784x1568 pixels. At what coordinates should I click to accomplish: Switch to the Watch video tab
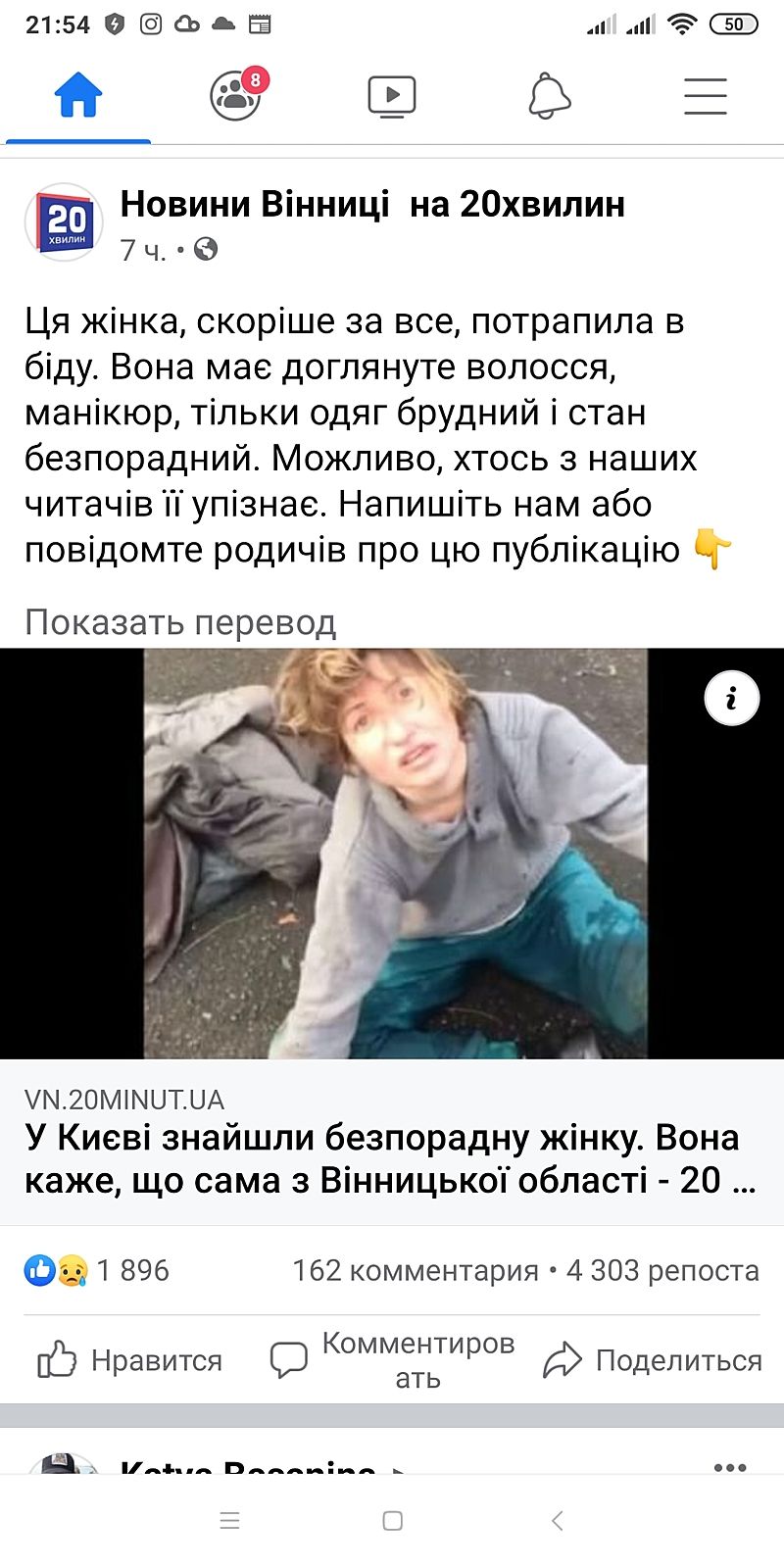392,96
